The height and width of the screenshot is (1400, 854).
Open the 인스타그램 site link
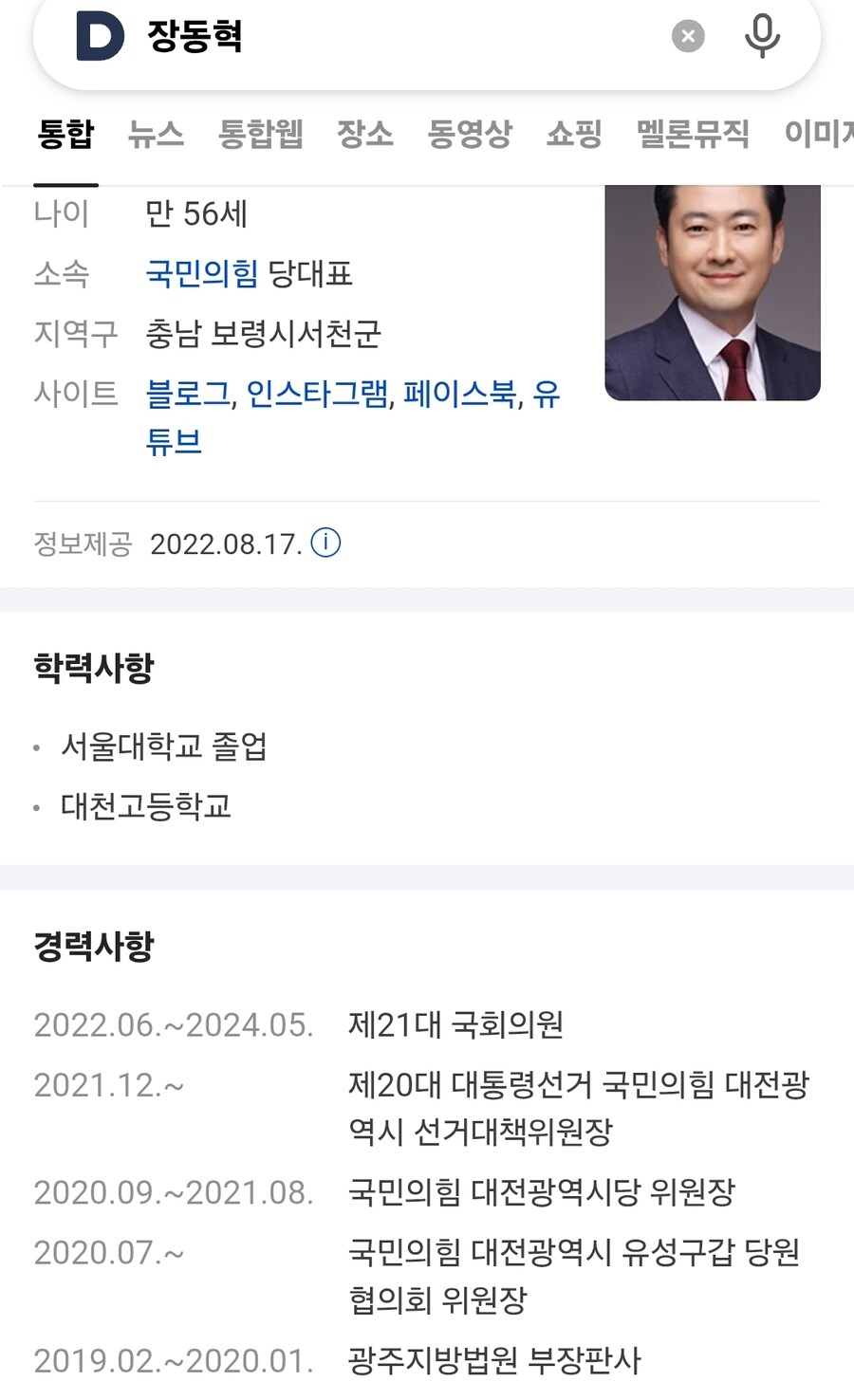(317, 394)
